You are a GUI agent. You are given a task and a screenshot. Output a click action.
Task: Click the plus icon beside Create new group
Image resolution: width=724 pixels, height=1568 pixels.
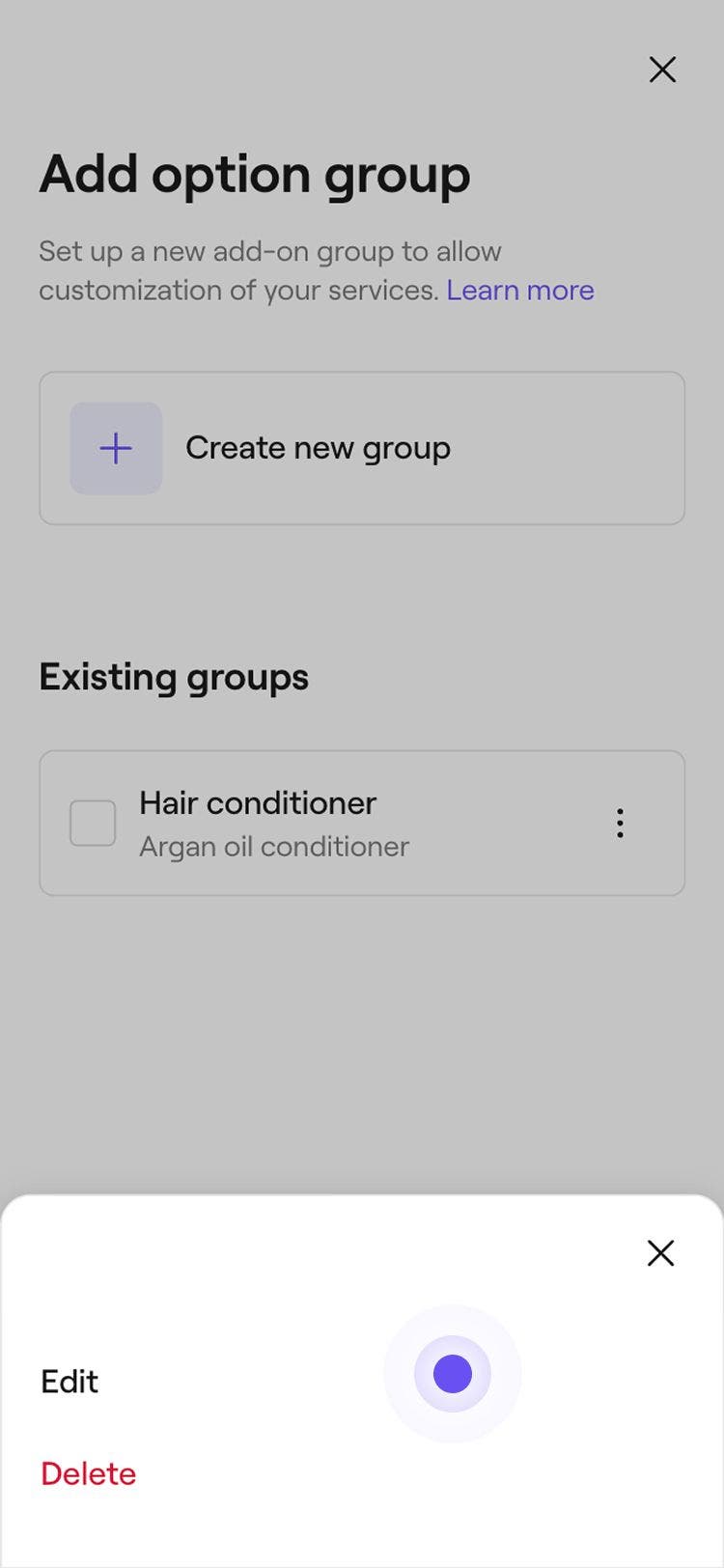tap(115, 447)
